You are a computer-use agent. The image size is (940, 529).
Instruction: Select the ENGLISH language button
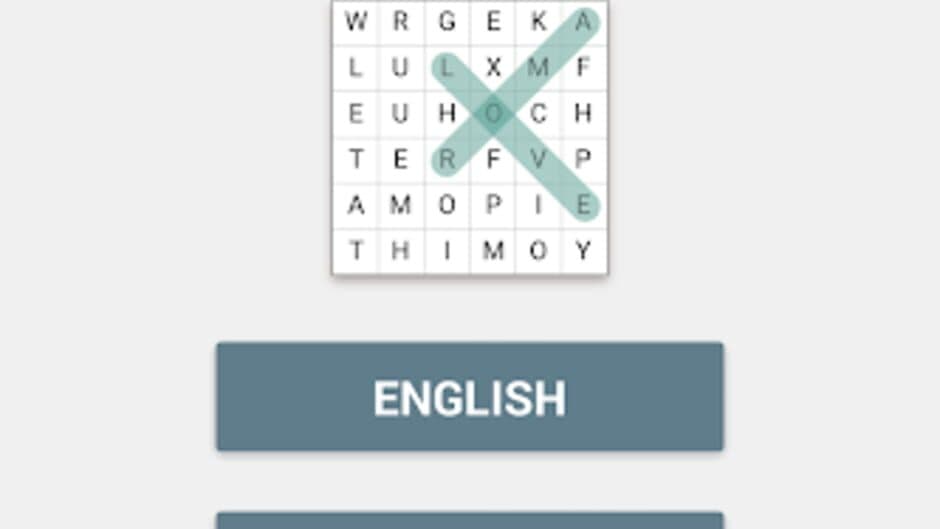469,397
